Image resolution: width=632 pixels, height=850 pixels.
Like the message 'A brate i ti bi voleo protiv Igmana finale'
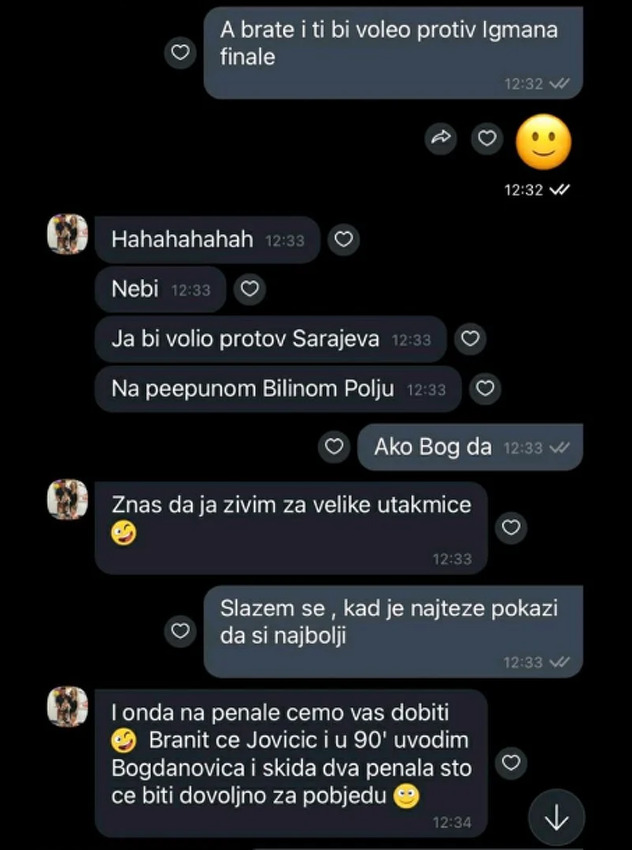tap(180, 52)
